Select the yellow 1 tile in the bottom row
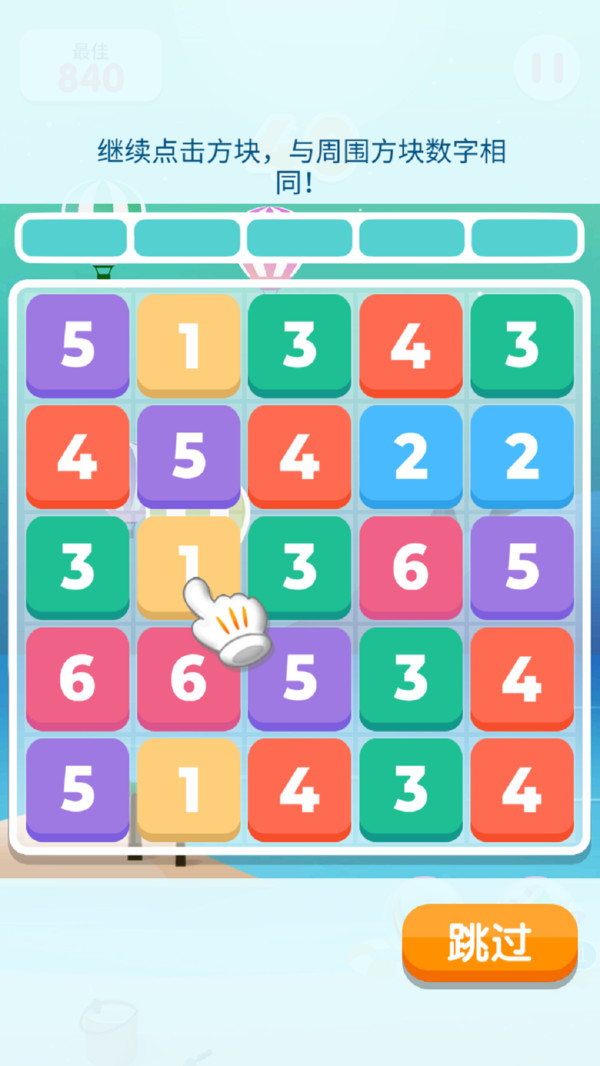600x1066 pixels. (188, 788)
